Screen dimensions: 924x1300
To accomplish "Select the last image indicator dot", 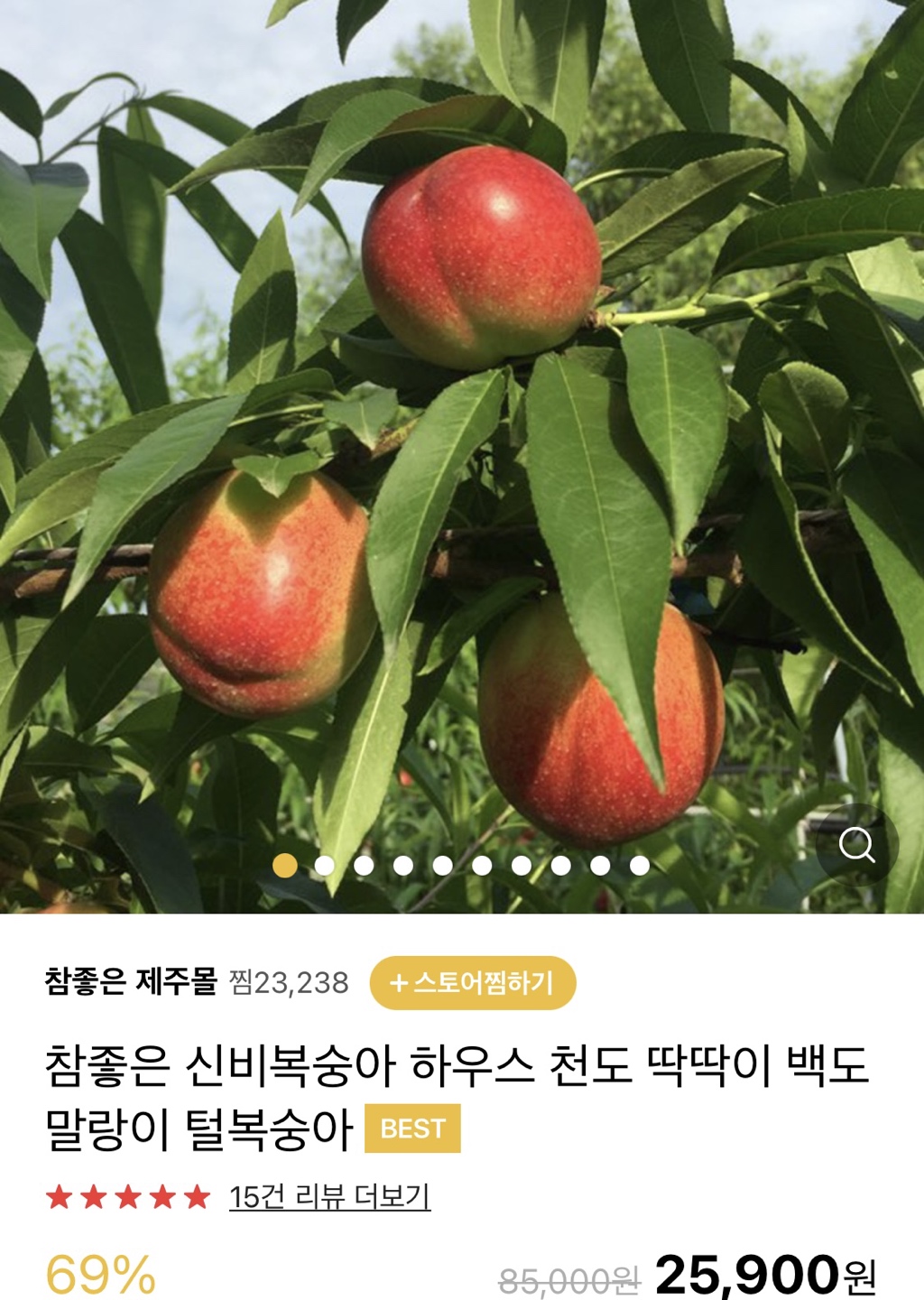I will [640, 866].
